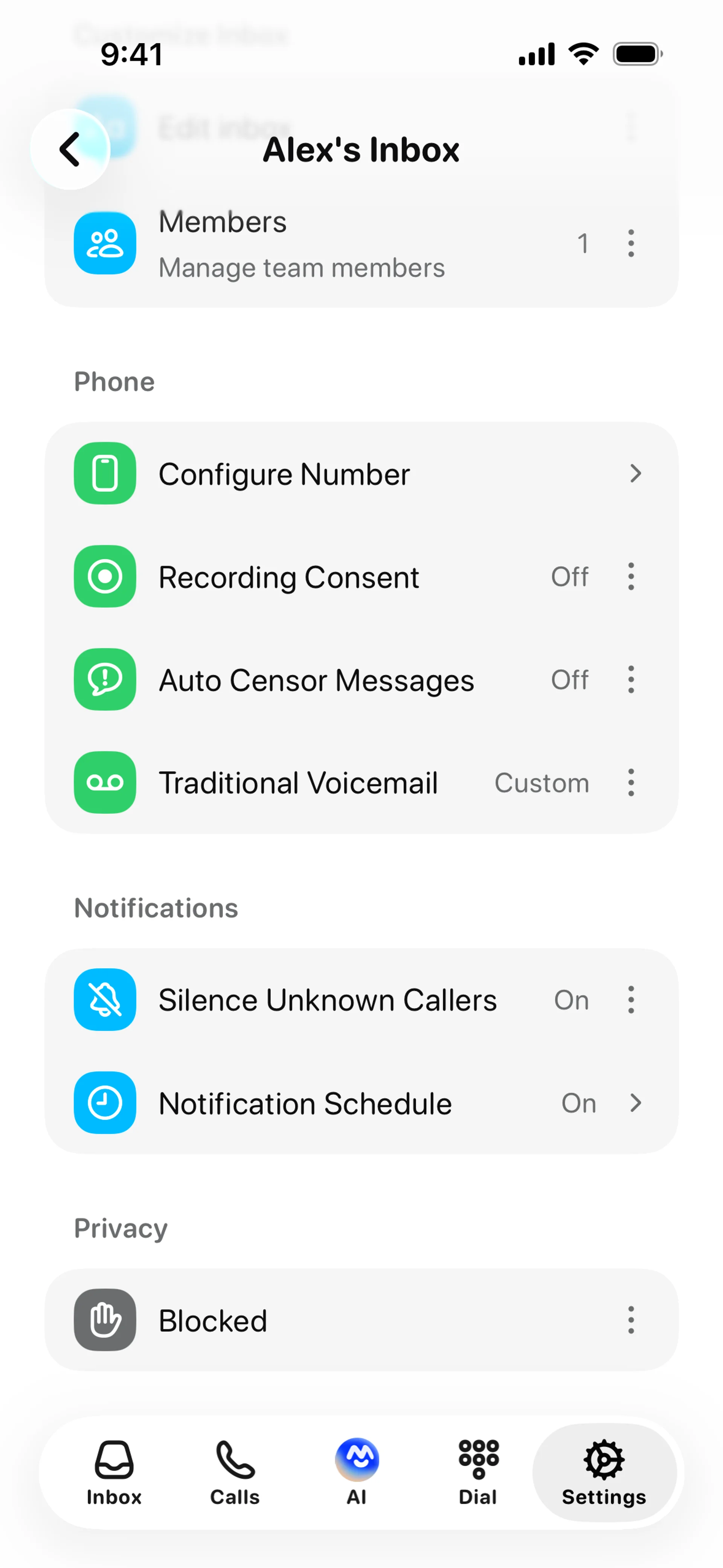Show options for Auto Censor Messages
The image size is (723, 1568).
pyautogui.click(x=630, y=679)
